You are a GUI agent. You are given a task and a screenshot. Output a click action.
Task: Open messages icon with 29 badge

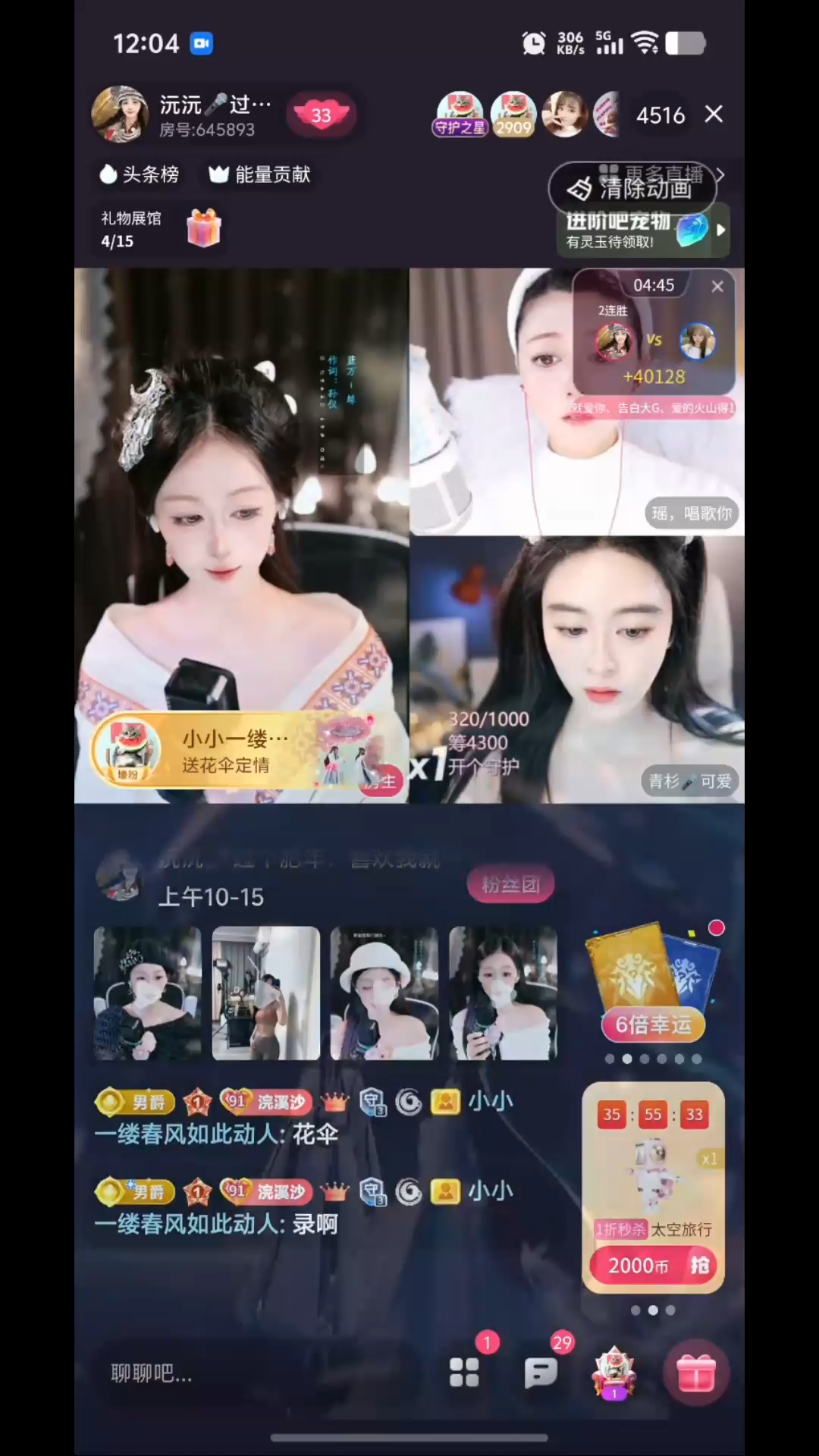click(x=541, y=1372)
